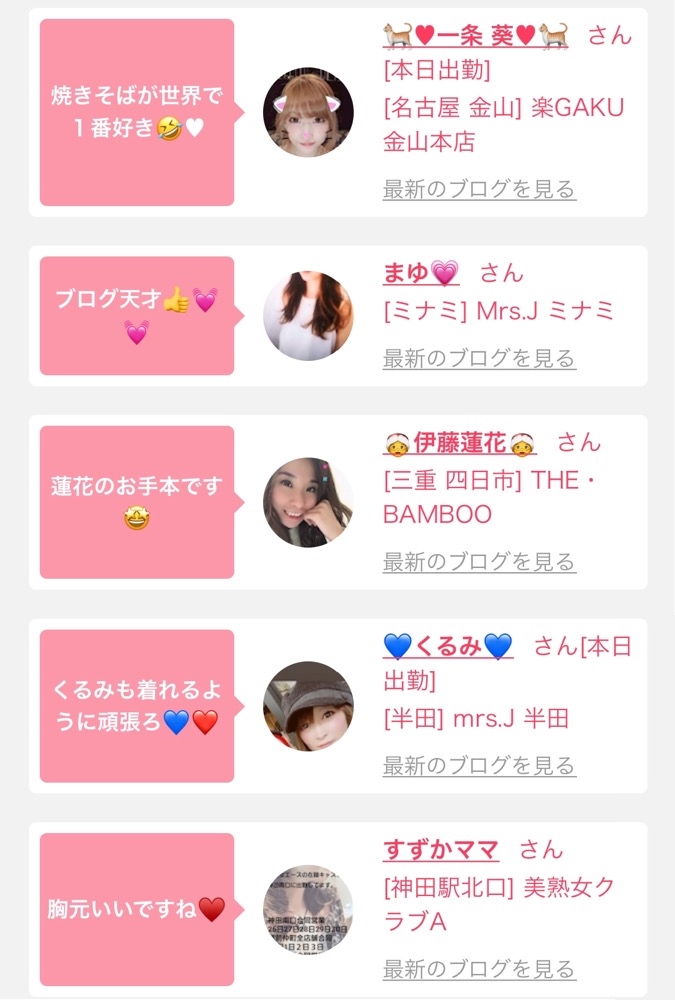
Task: View くるみ's latest blog link
Action: point(479,766)
